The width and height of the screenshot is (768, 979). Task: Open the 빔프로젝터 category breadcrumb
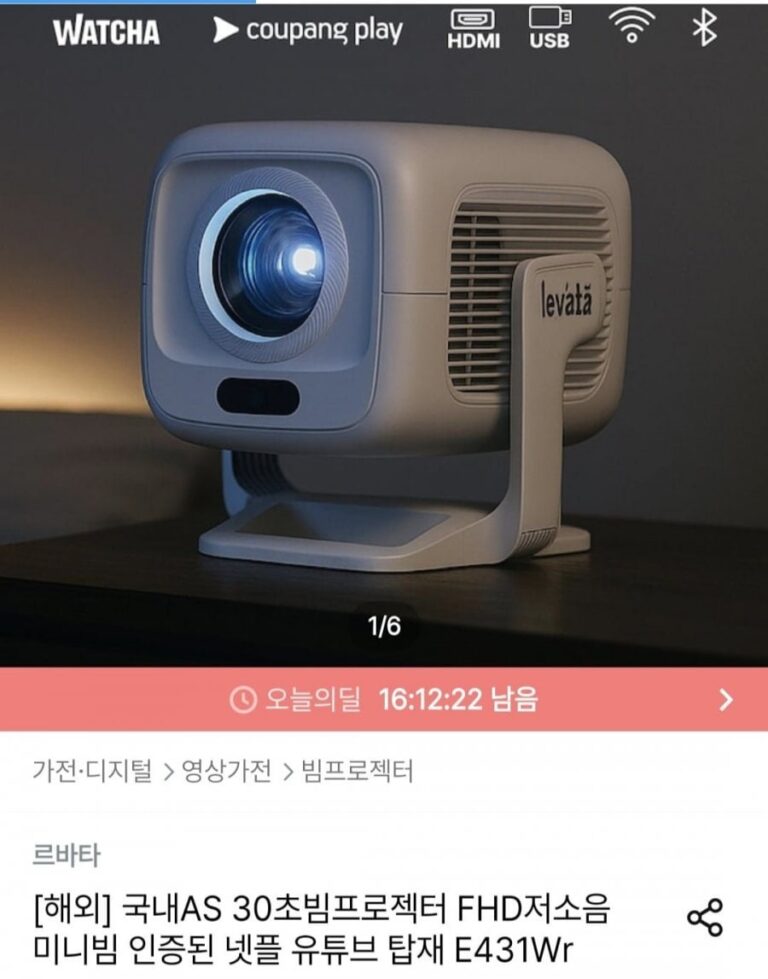pos(357,771)
